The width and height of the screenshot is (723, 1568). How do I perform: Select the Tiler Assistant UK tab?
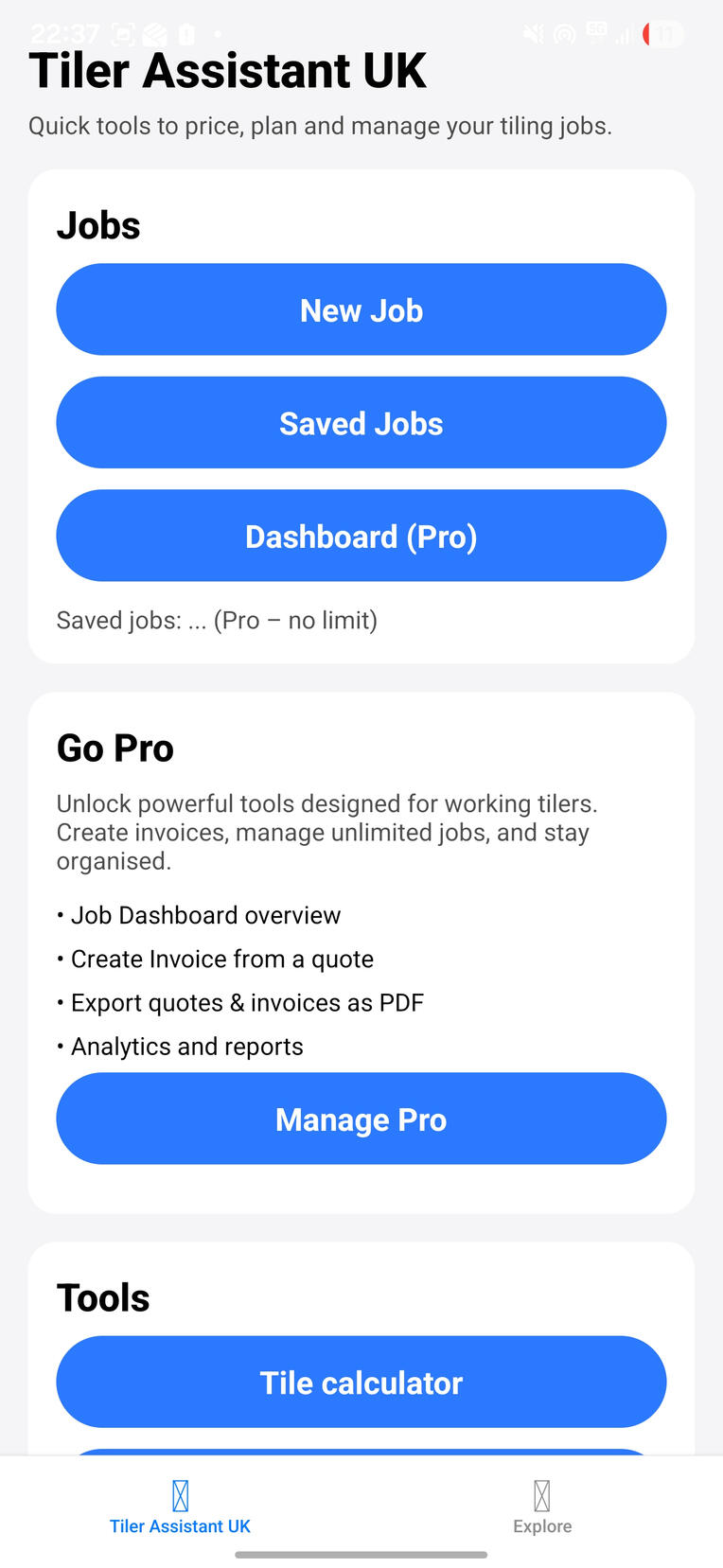[180, 1507]
